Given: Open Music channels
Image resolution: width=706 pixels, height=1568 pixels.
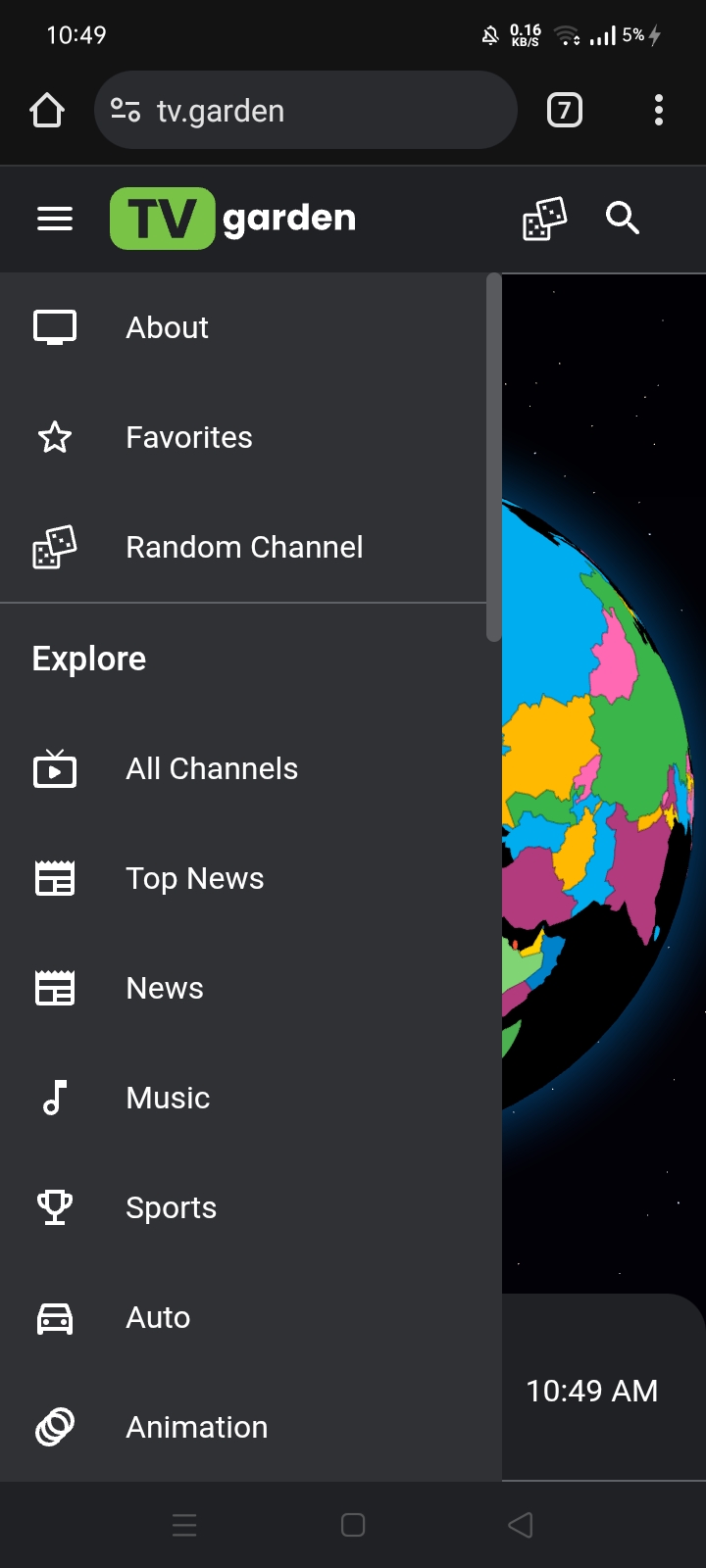Looking at the screenshot, I should [168, 1099].
